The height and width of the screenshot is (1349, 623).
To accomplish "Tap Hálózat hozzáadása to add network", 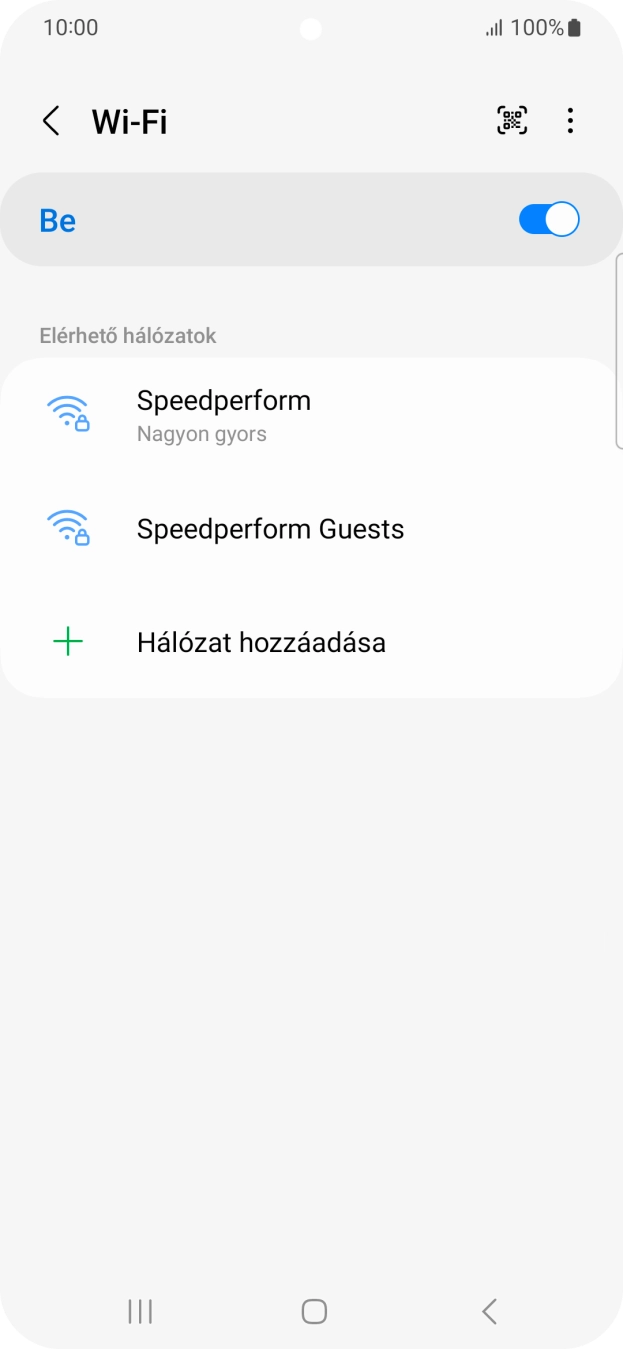I will (x=261, y=642).
